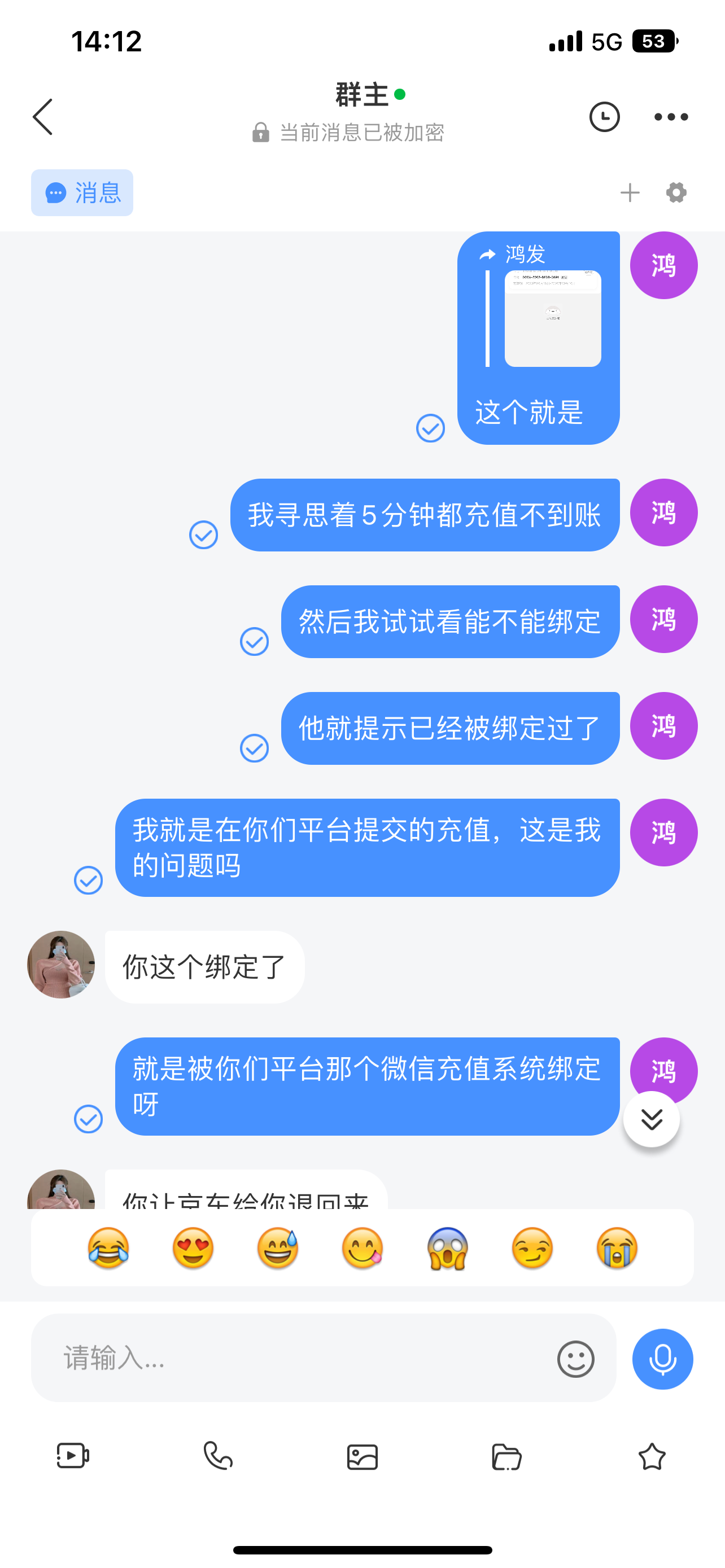Viewport: 725px width, 1568px height.
Task: Start a phone call from the bottom toolbar
Action: click(217, 1457)
